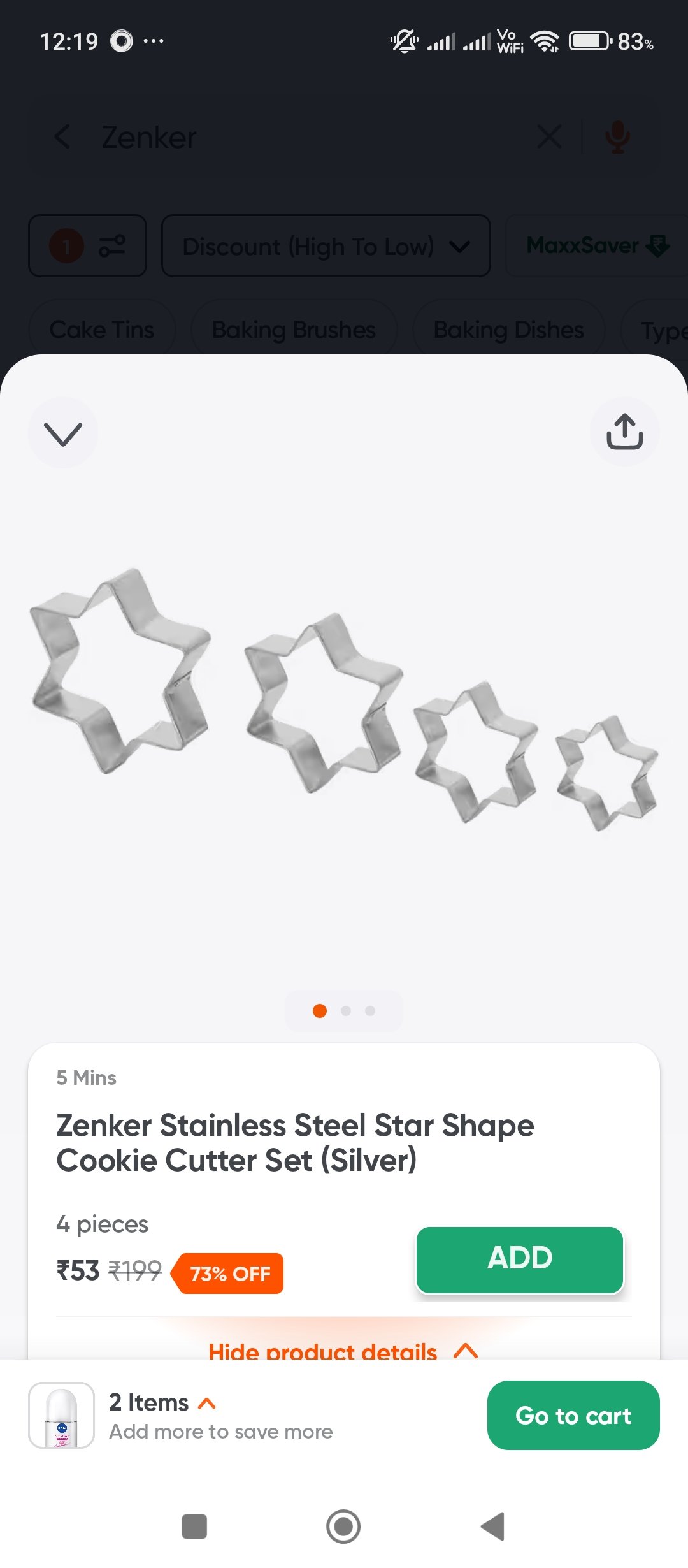
Task: Open the star cookie cutter product image
Action: (344, 699)
